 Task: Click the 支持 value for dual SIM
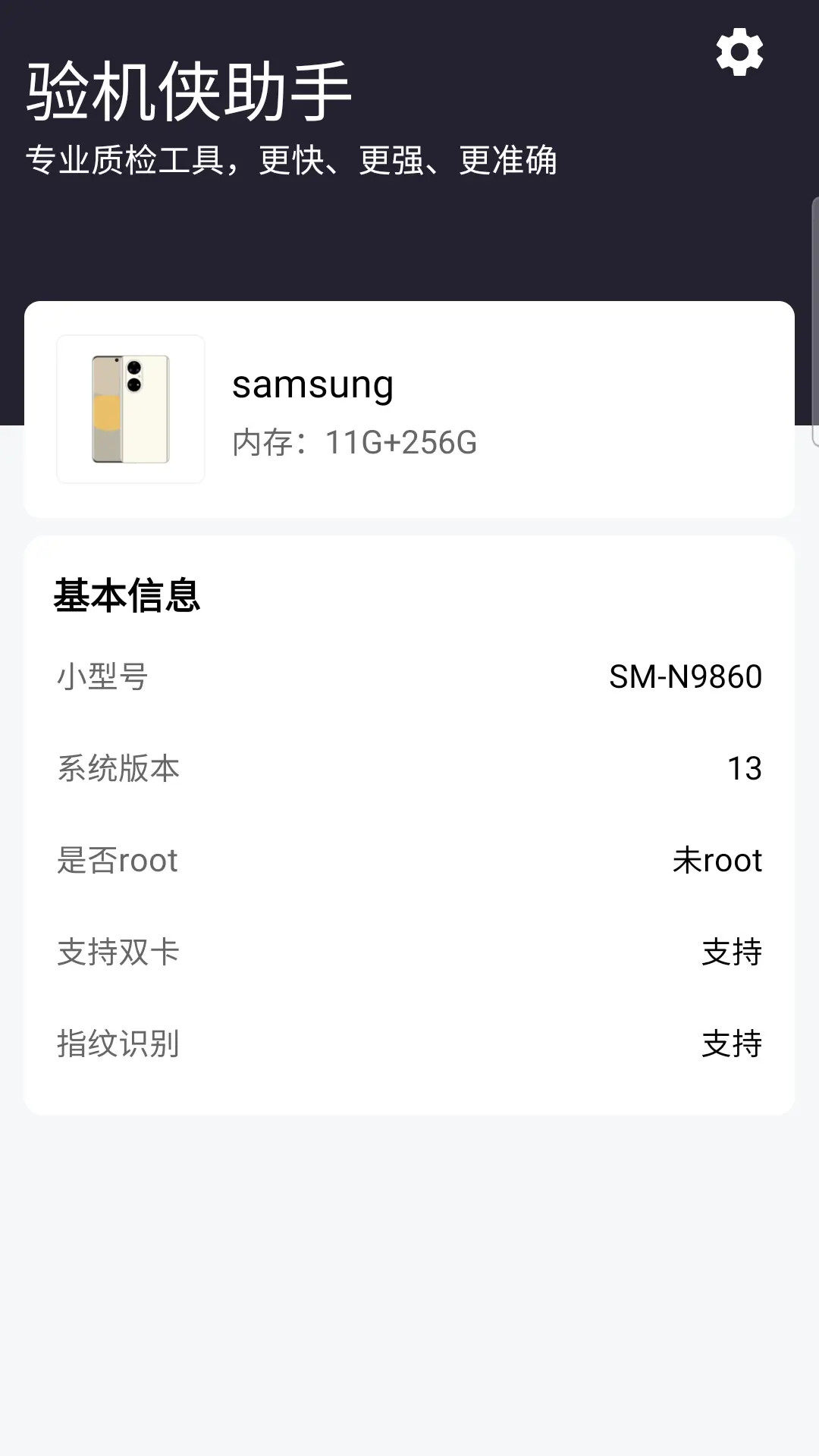(x=733, y=951)
